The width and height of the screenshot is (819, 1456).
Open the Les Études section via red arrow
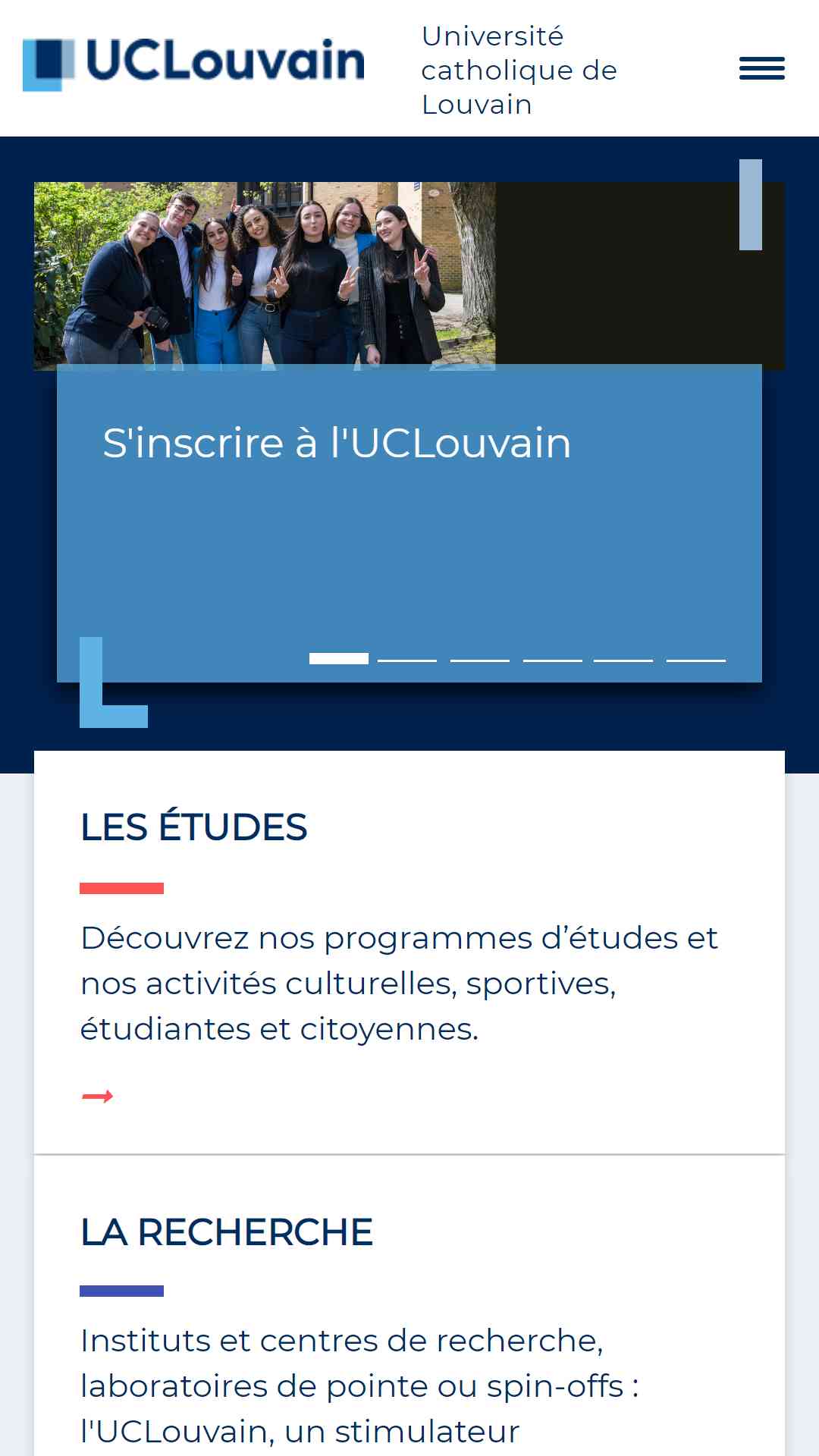[x=97, y=1096]
